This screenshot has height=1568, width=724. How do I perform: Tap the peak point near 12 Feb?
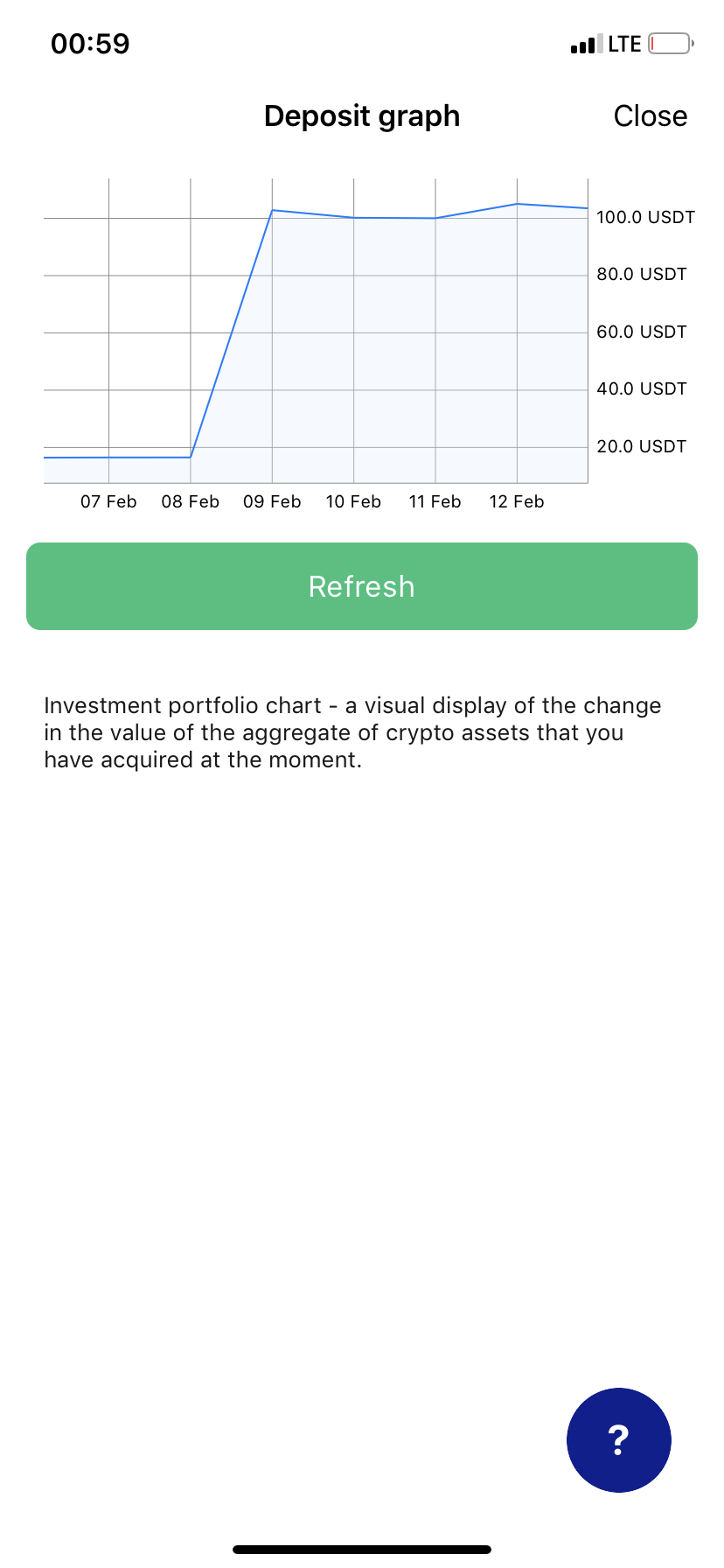tap(516, 203)
